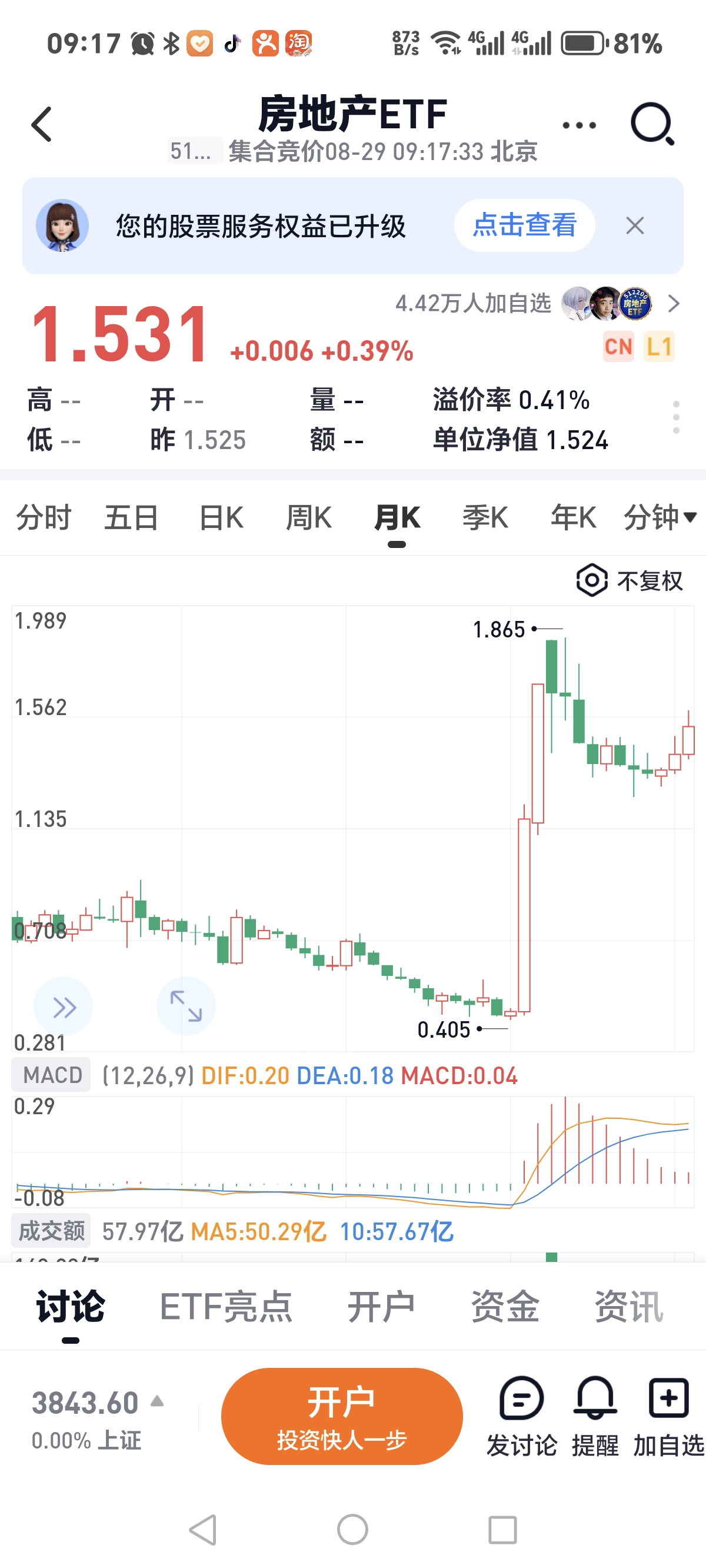Switch to the 资金 tab

tap(505, 1306)
